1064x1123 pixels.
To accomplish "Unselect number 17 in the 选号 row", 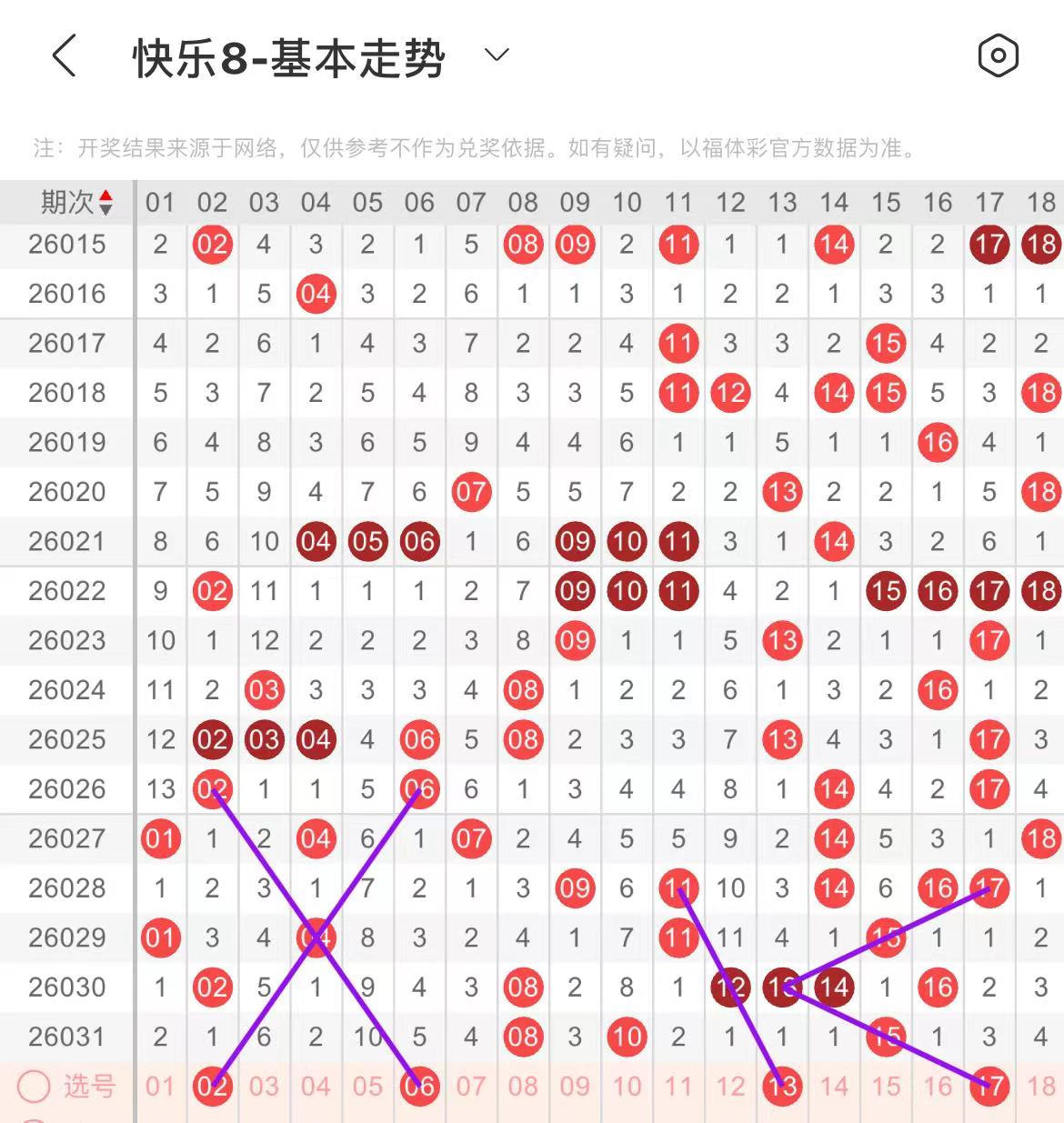I will click(989, 1086).
